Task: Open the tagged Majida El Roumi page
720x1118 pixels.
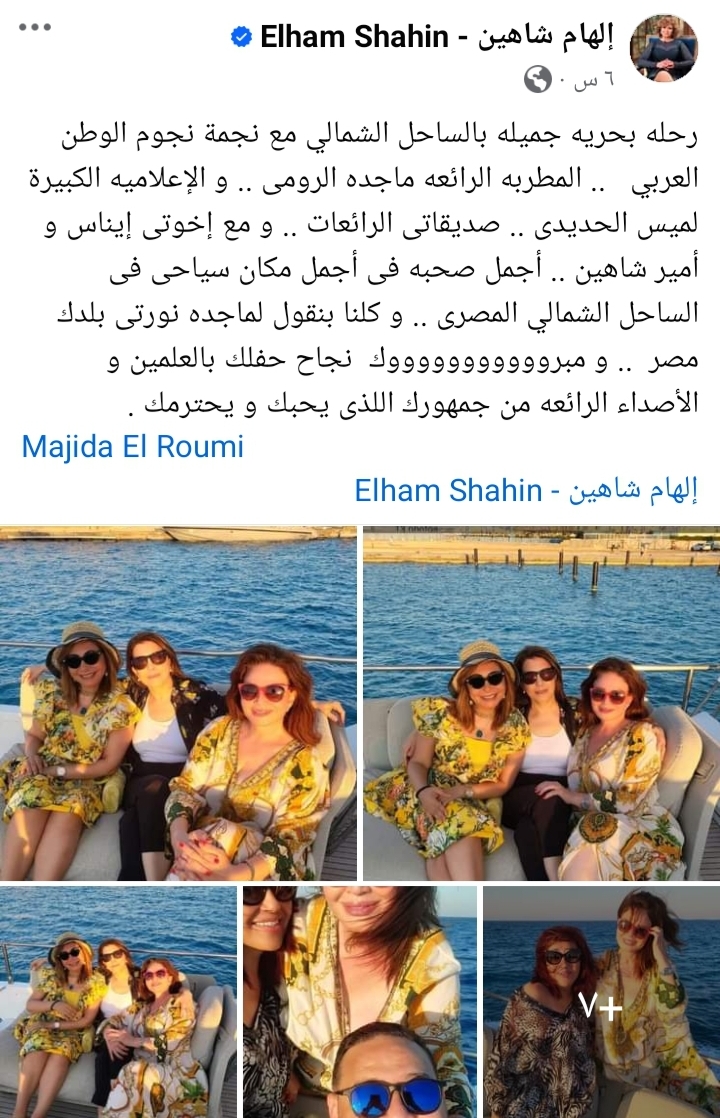Action: (132, 446)
